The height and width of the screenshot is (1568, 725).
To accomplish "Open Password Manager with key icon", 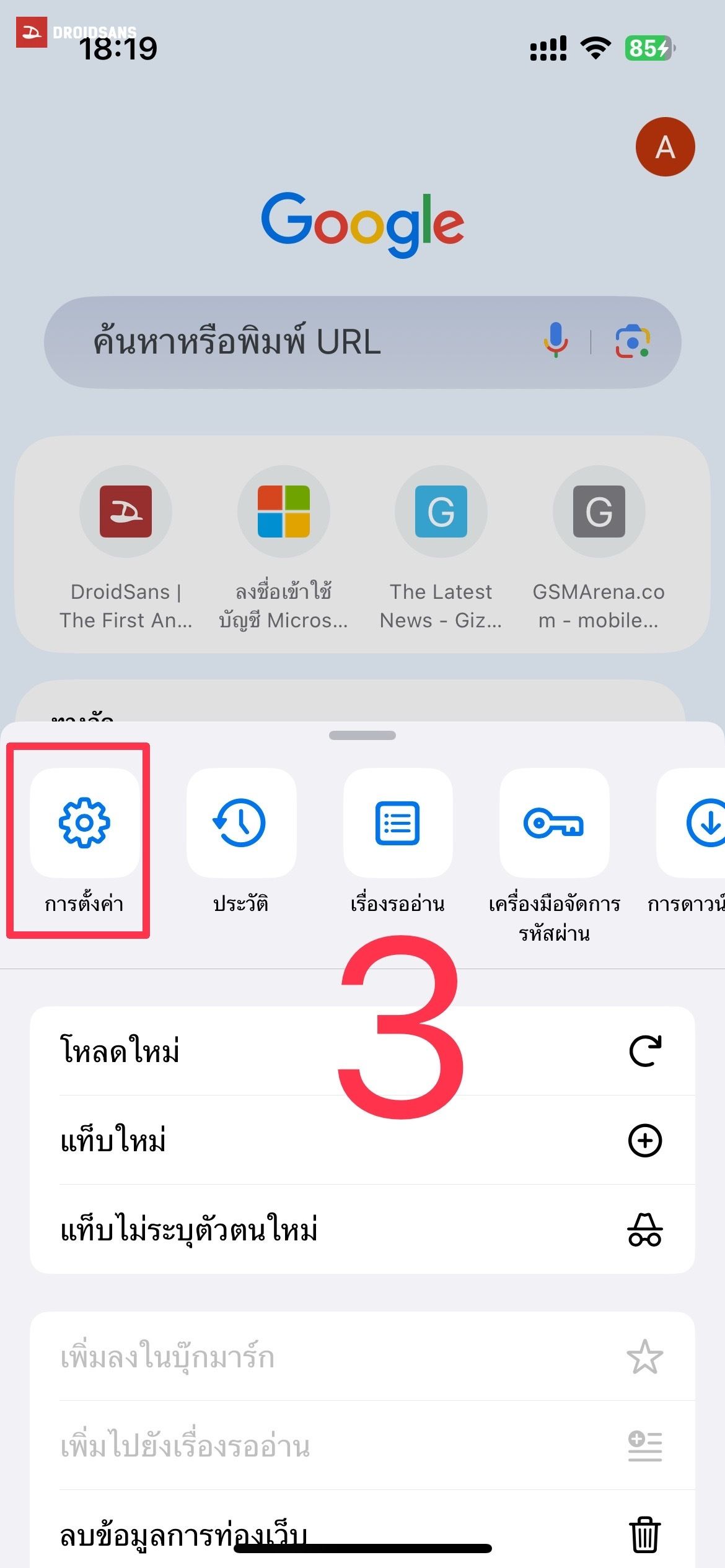I will coord(555,824).
